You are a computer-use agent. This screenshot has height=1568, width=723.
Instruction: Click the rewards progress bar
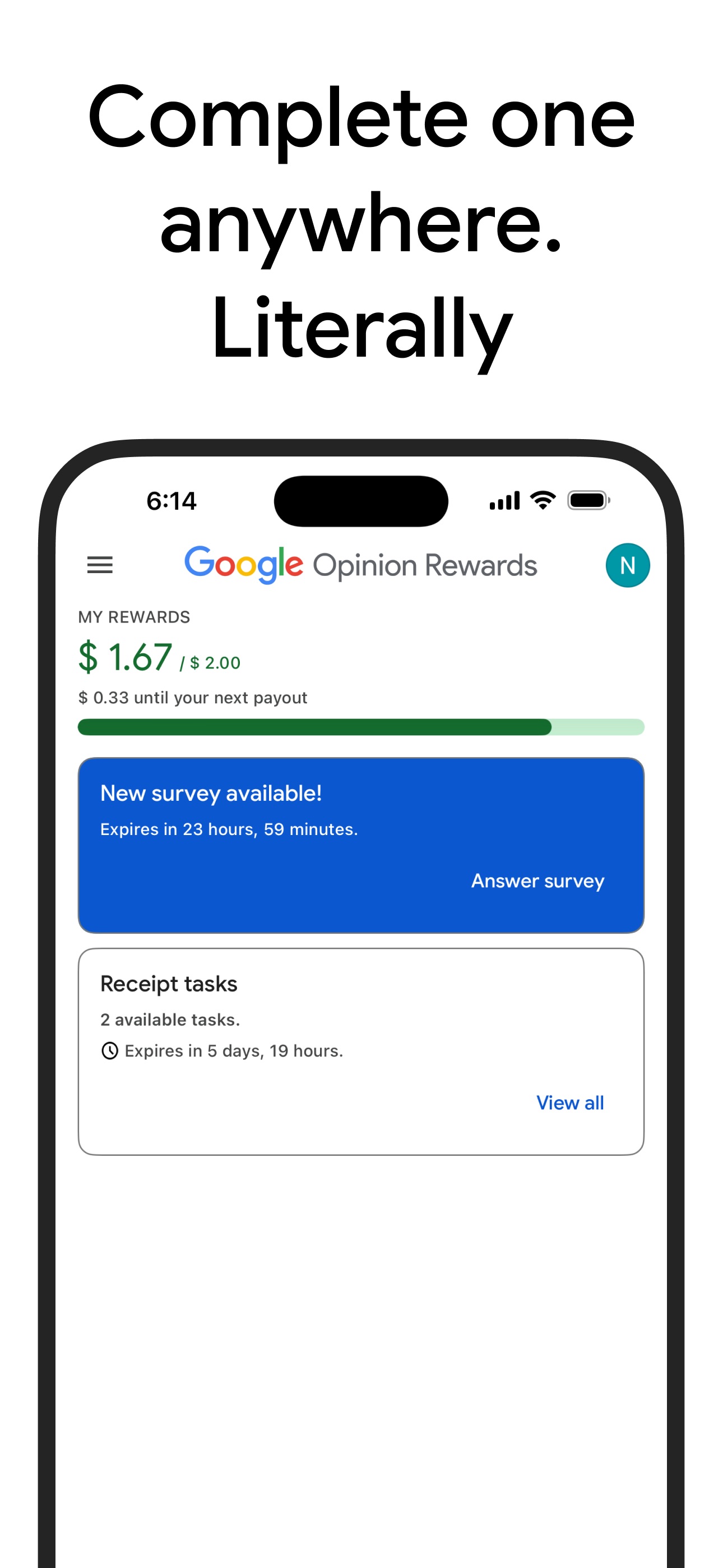361,728
